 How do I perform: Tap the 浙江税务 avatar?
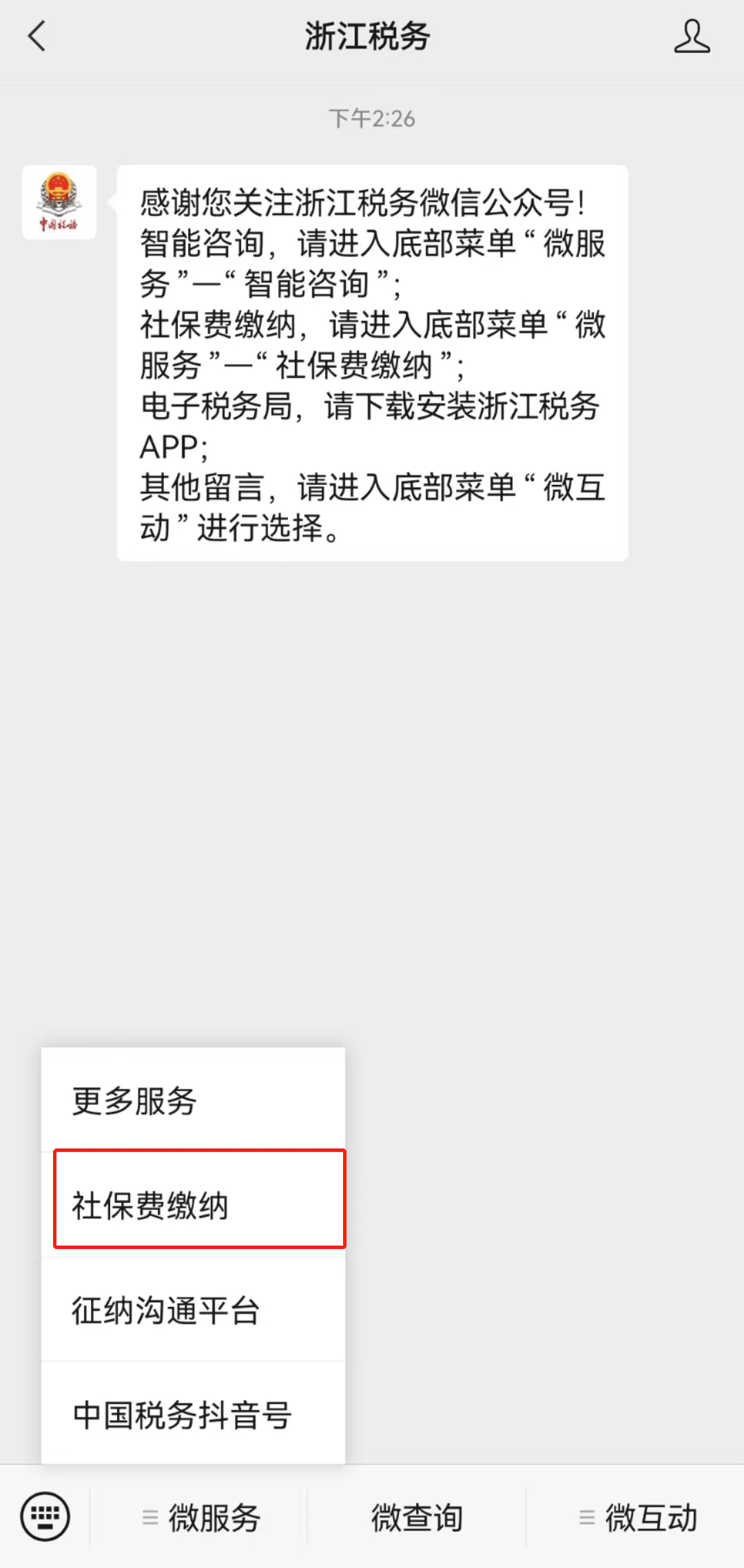pos(59,203)
